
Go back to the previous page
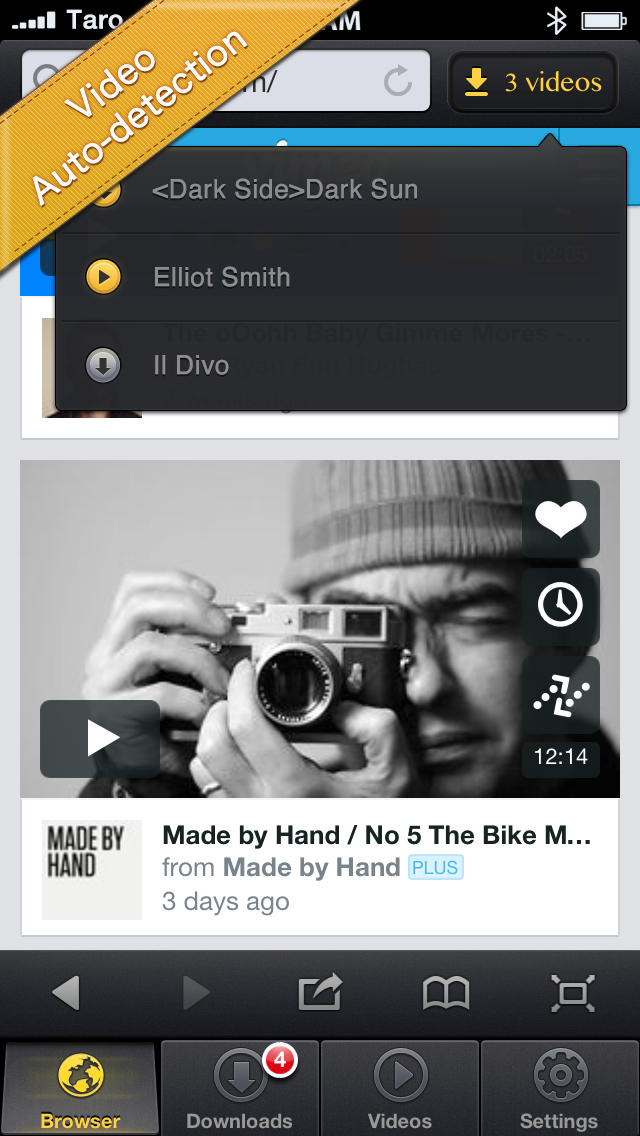[66, 993]
